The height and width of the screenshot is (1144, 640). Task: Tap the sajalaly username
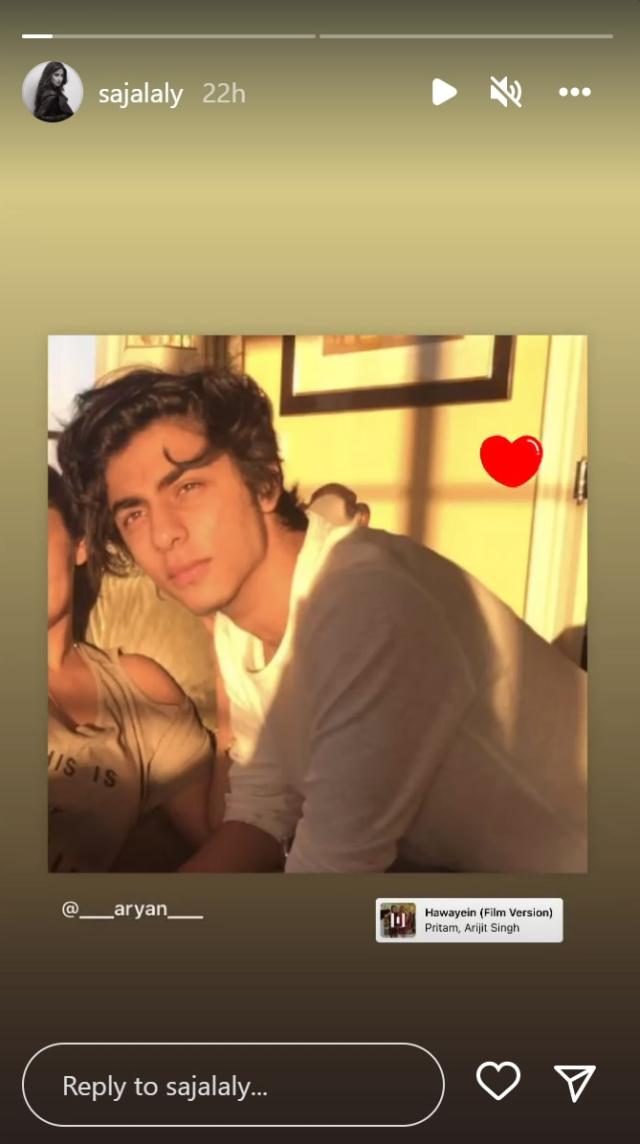coord(140,93)
